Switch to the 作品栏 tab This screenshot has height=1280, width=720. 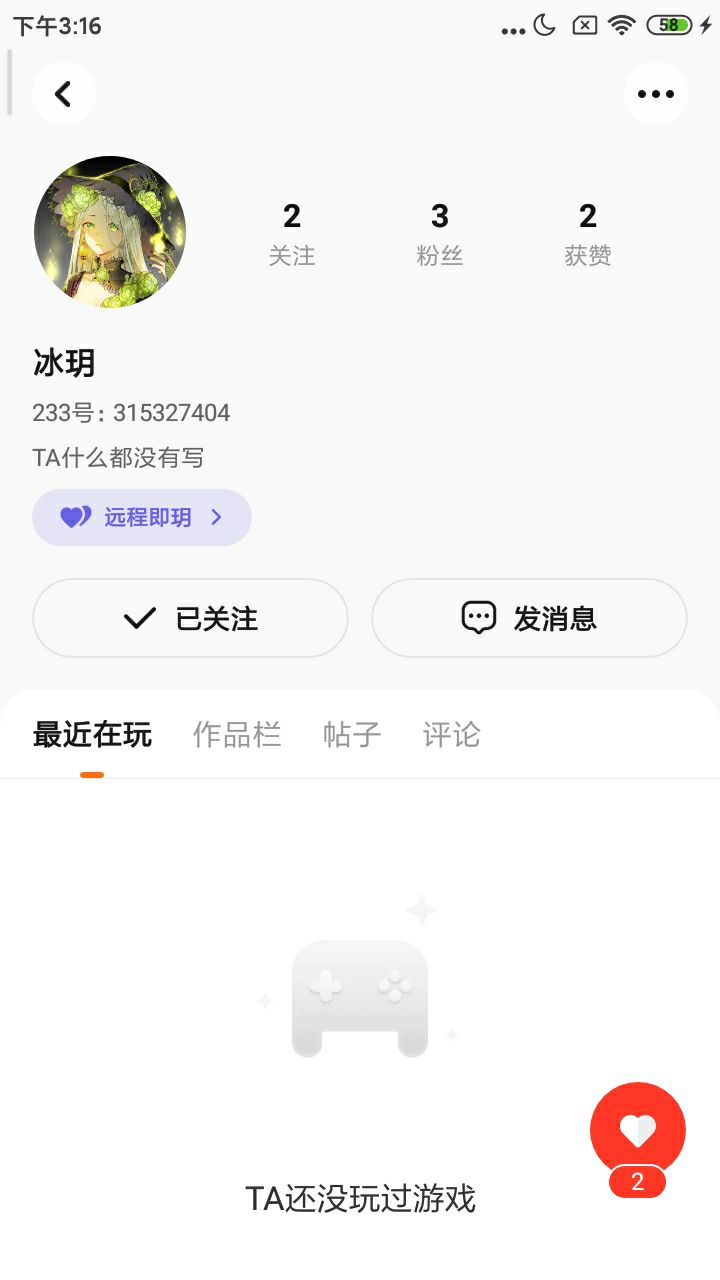click(237, 735)
